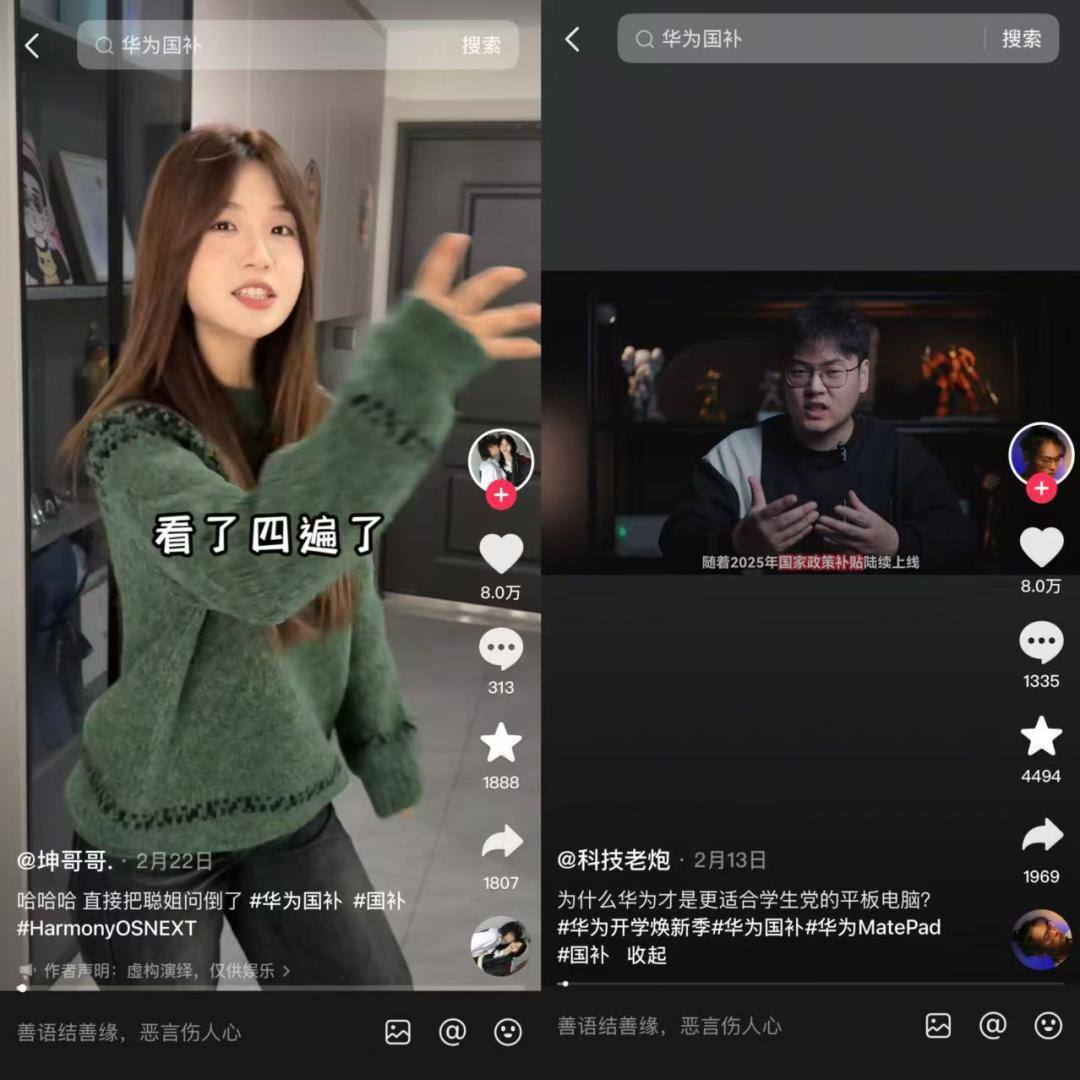Open comments on 科技老炮's video

(1041, 643)
